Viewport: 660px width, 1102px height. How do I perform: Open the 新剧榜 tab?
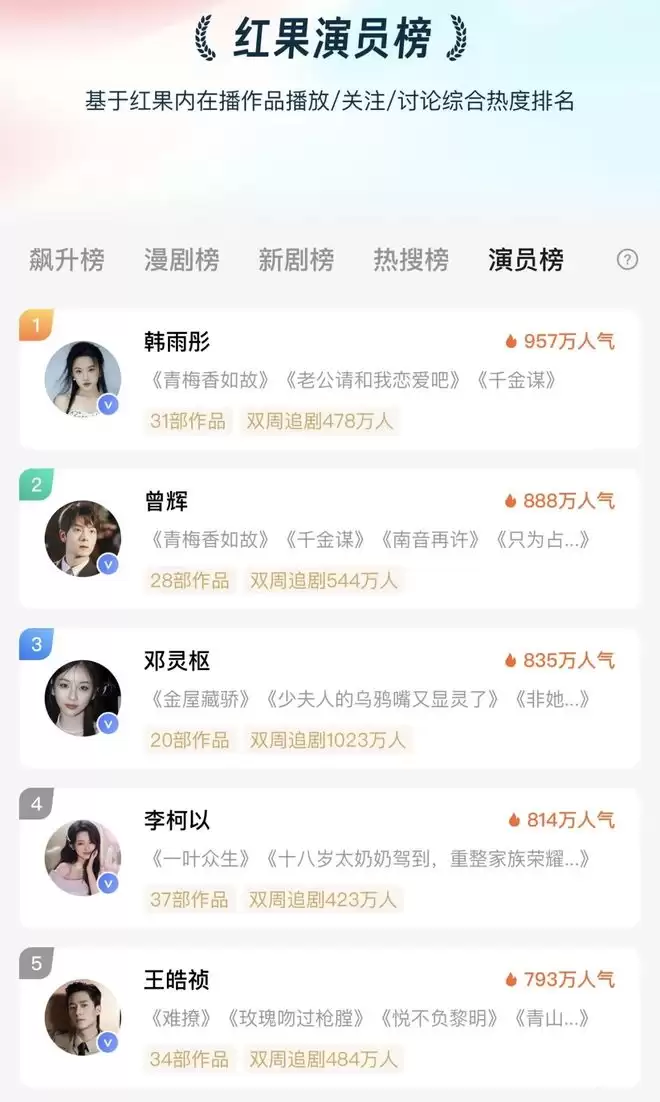296,260
